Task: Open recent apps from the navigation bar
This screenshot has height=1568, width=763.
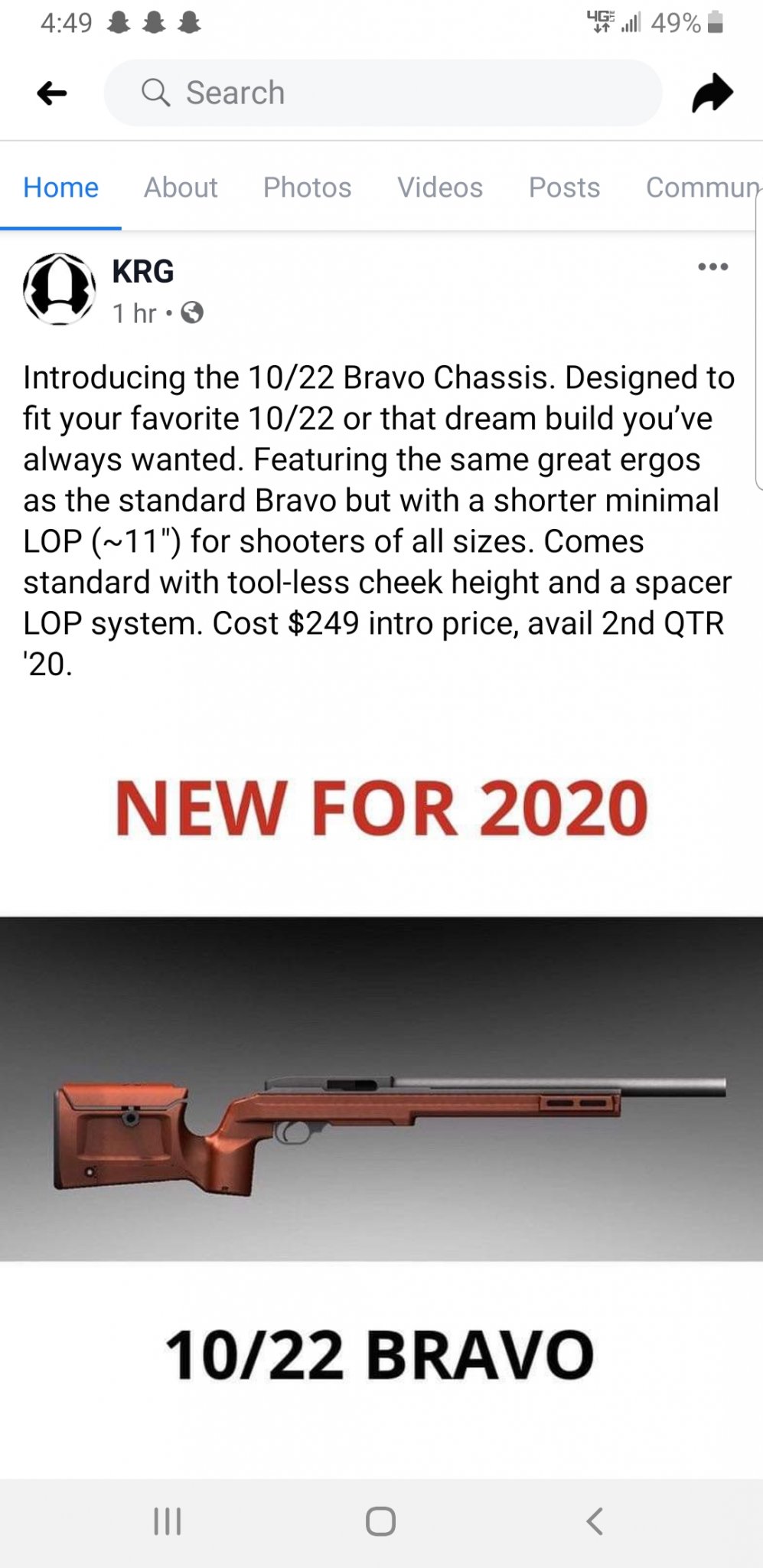Action: (x=168, y=1521)
